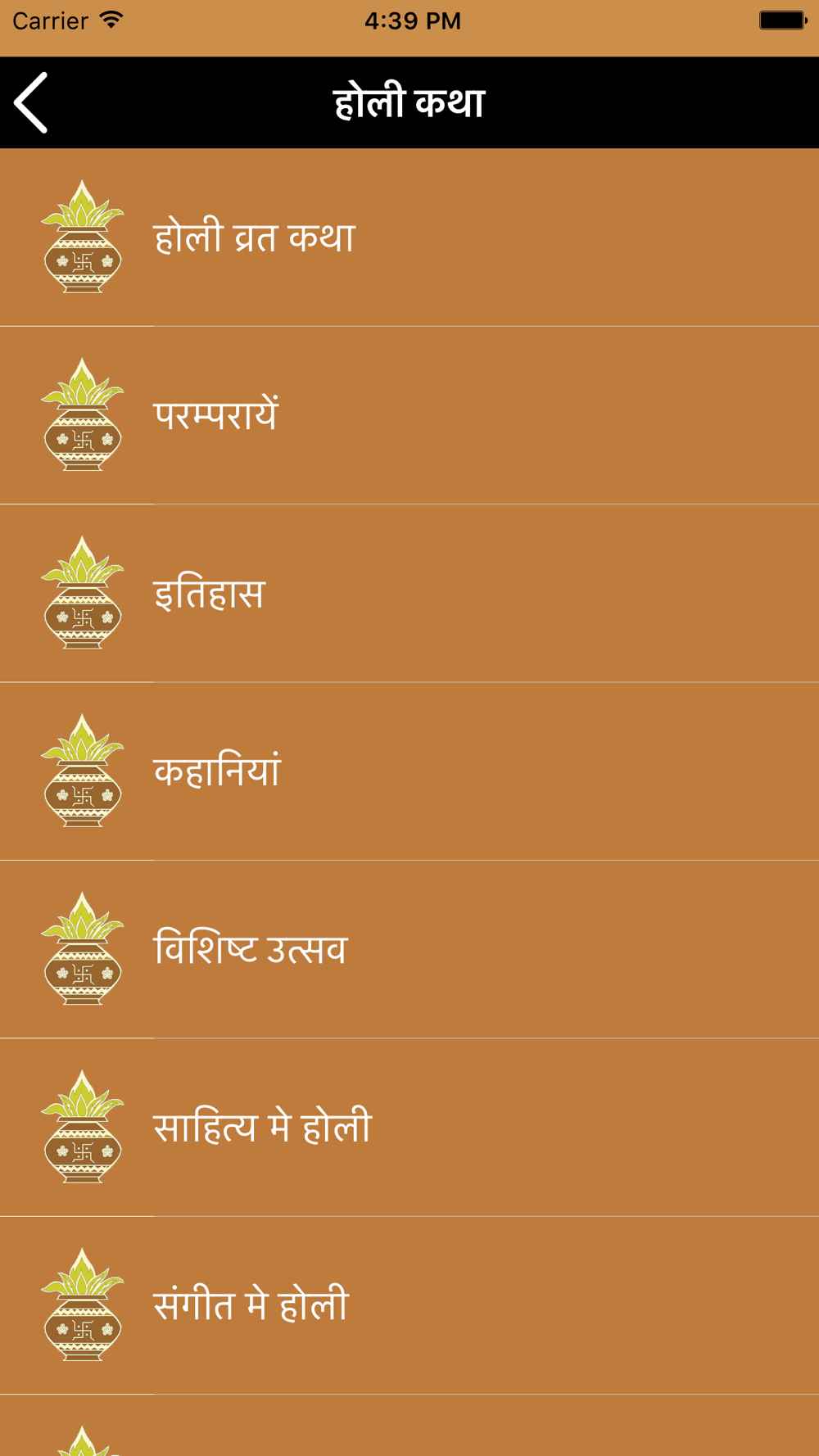Open the परम्परायें section
Image resolution: width=819 pixels, height=1456 pixels.
click(409, 415)
